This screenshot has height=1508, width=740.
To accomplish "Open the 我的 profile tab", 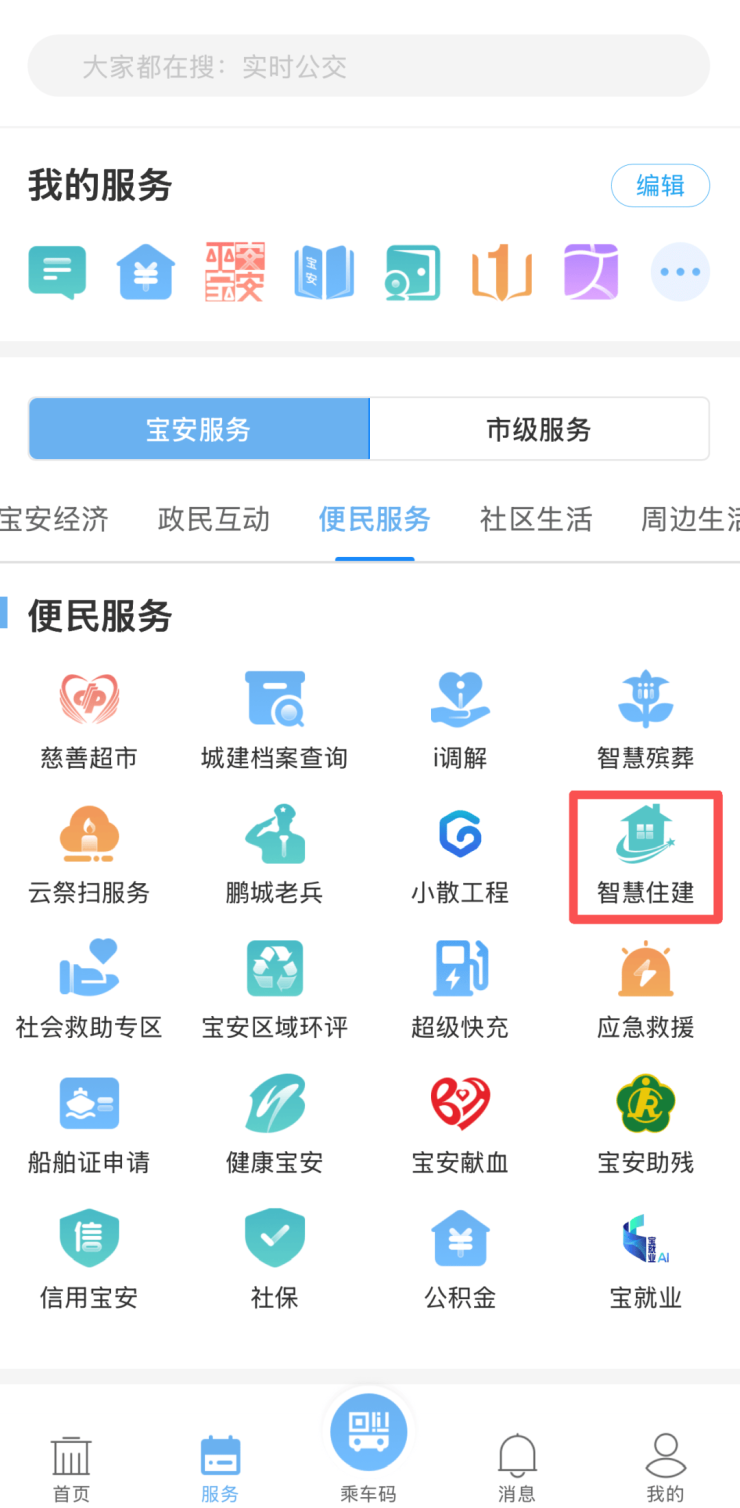I will coord(665,1468).
